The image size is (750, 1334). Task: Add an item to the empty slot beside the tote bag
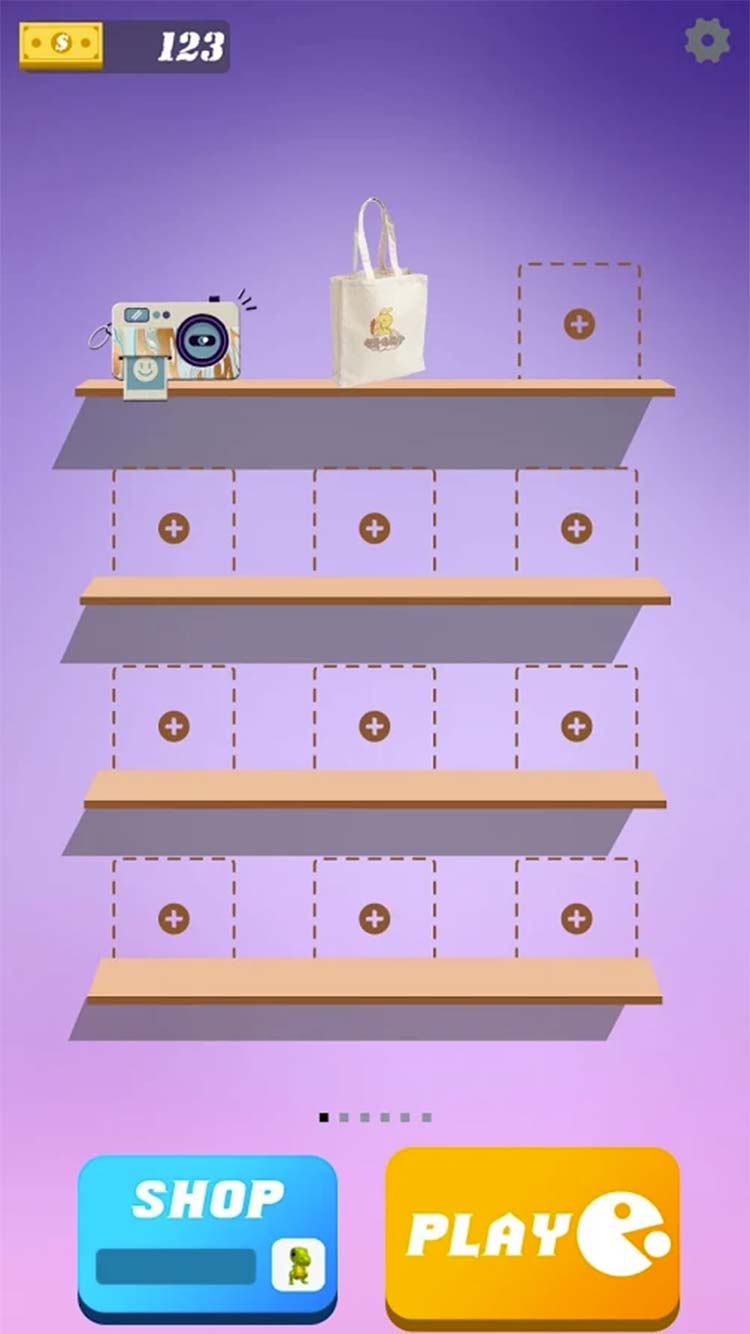click(x=579, y=323)
